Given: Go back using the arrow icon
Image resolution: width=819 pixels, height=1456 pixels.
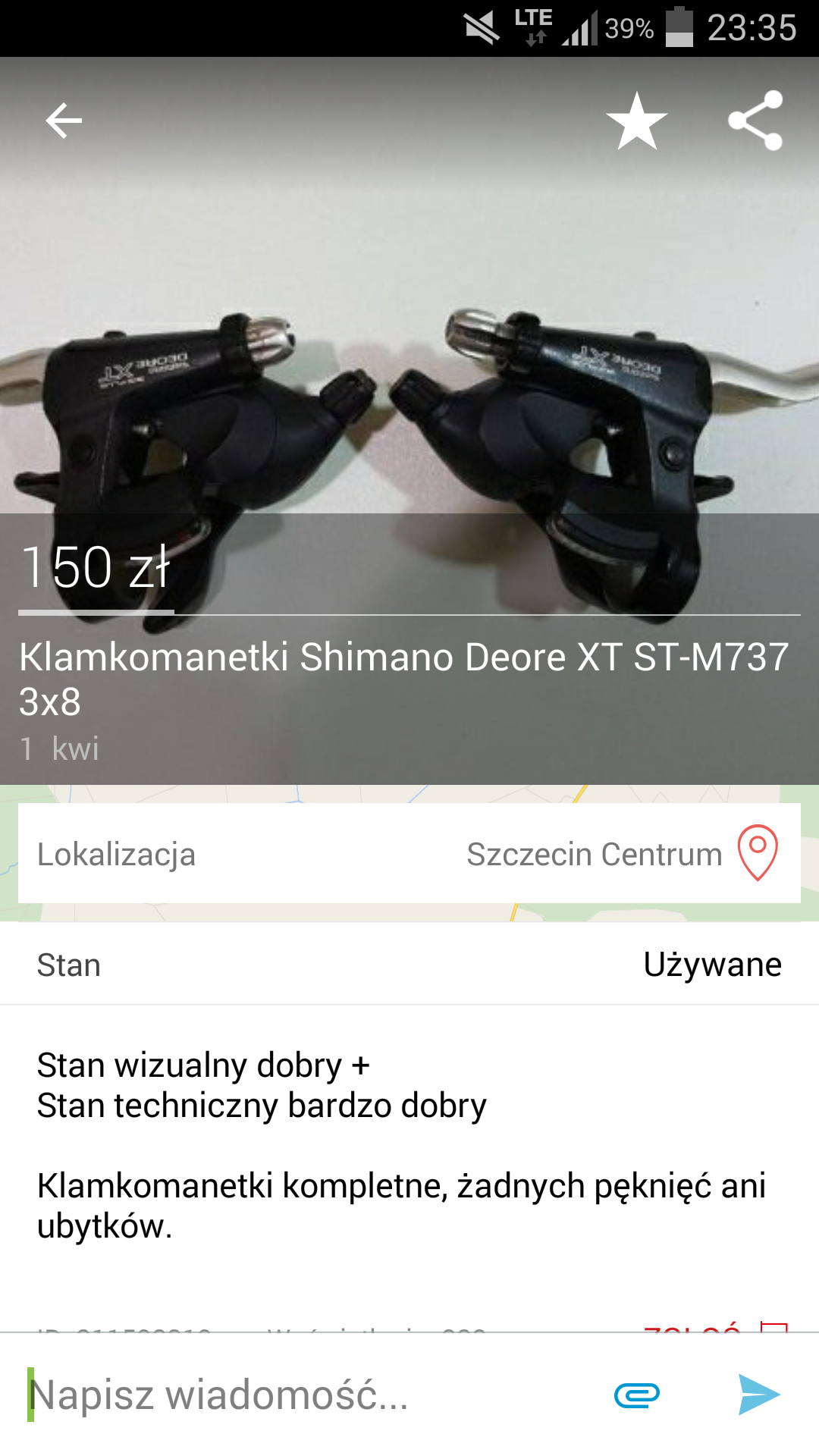Looking at the screenshot, I should click(x=64, y=121).
